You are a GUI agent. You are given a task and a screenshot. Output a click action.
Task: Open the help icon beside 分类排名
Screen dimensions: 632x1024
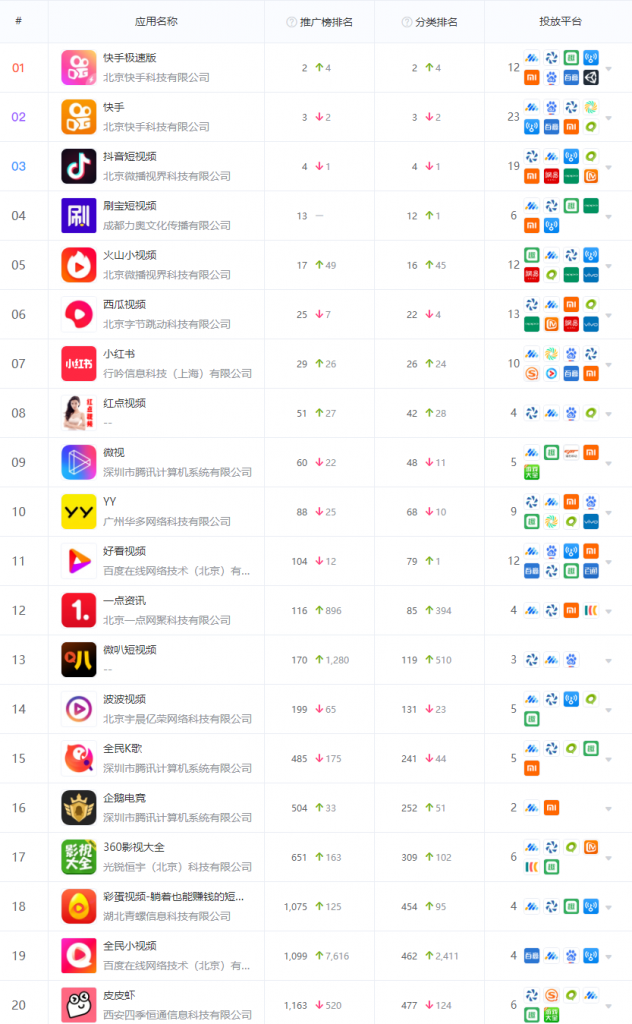406,21
